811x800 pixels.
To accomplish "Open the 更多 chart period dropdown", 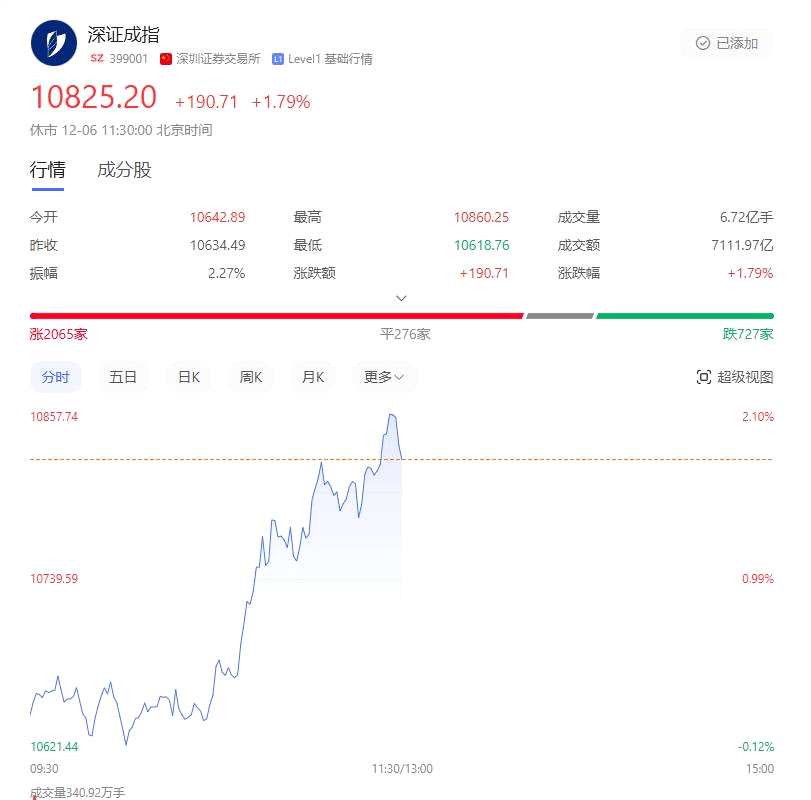I will 383,377.
